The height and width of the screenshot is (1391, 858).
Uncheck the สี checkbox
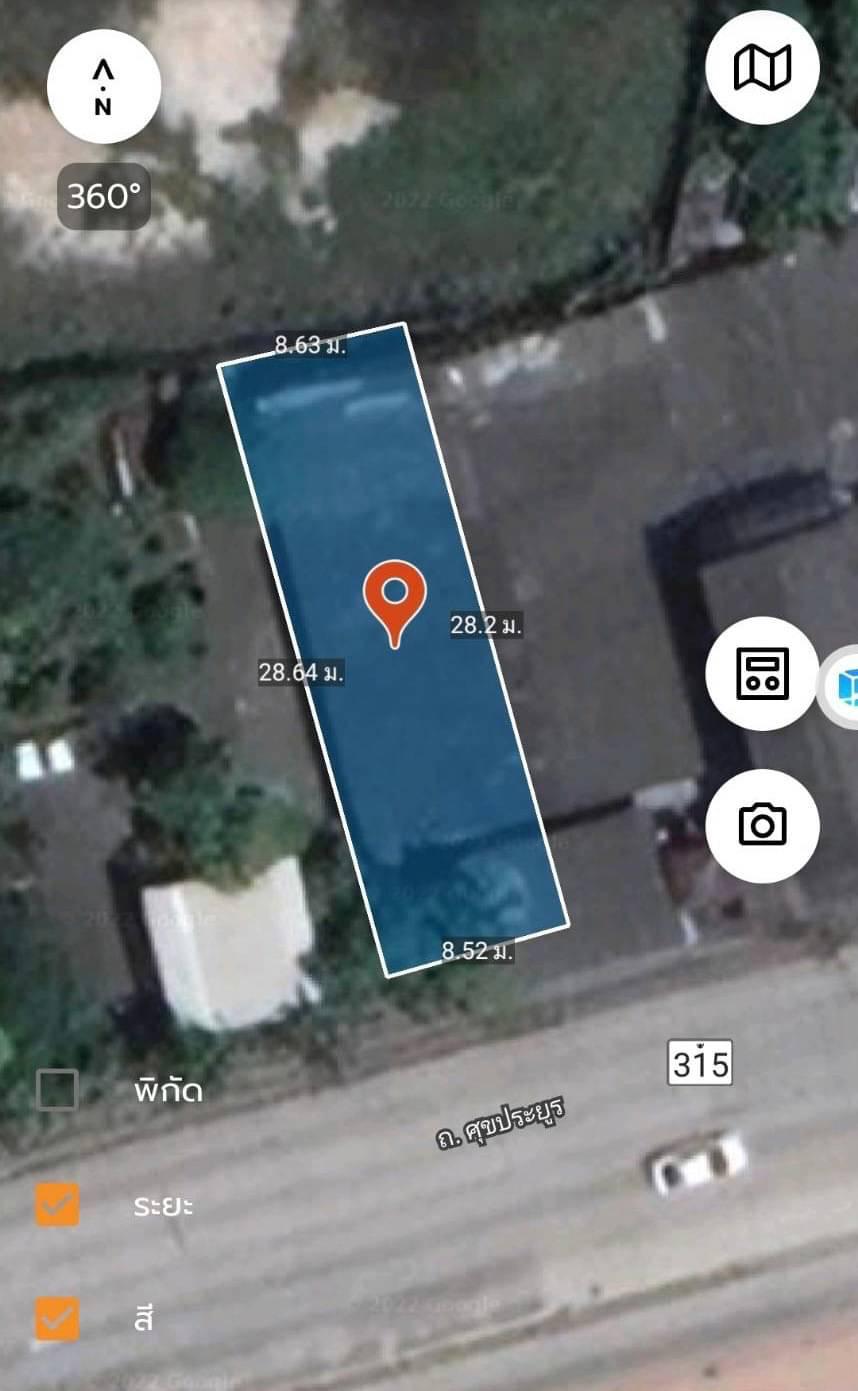(x=57, y=1319)
